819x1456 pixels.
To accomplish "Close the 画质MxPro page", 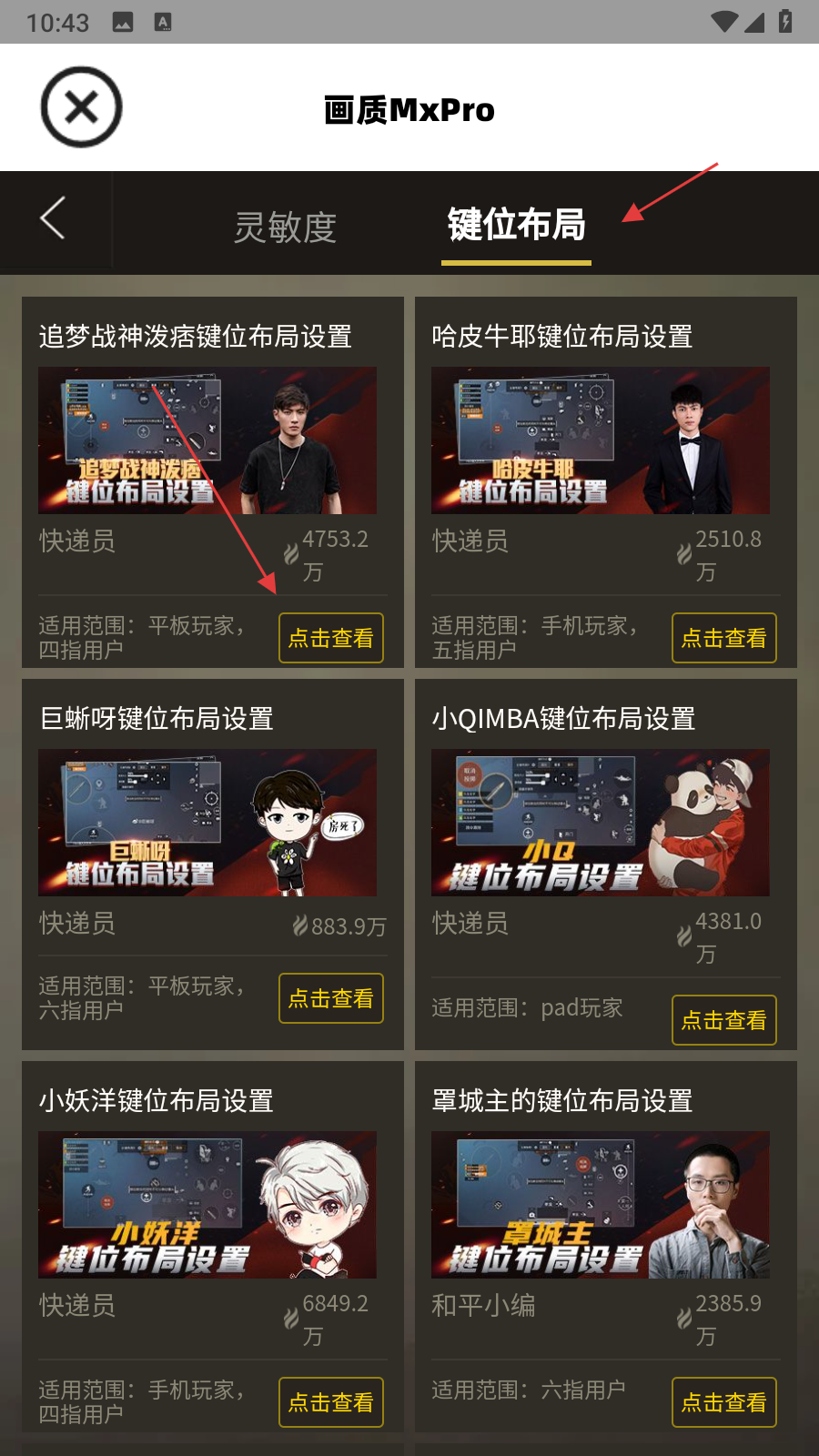I will click(x=82, y=107).
